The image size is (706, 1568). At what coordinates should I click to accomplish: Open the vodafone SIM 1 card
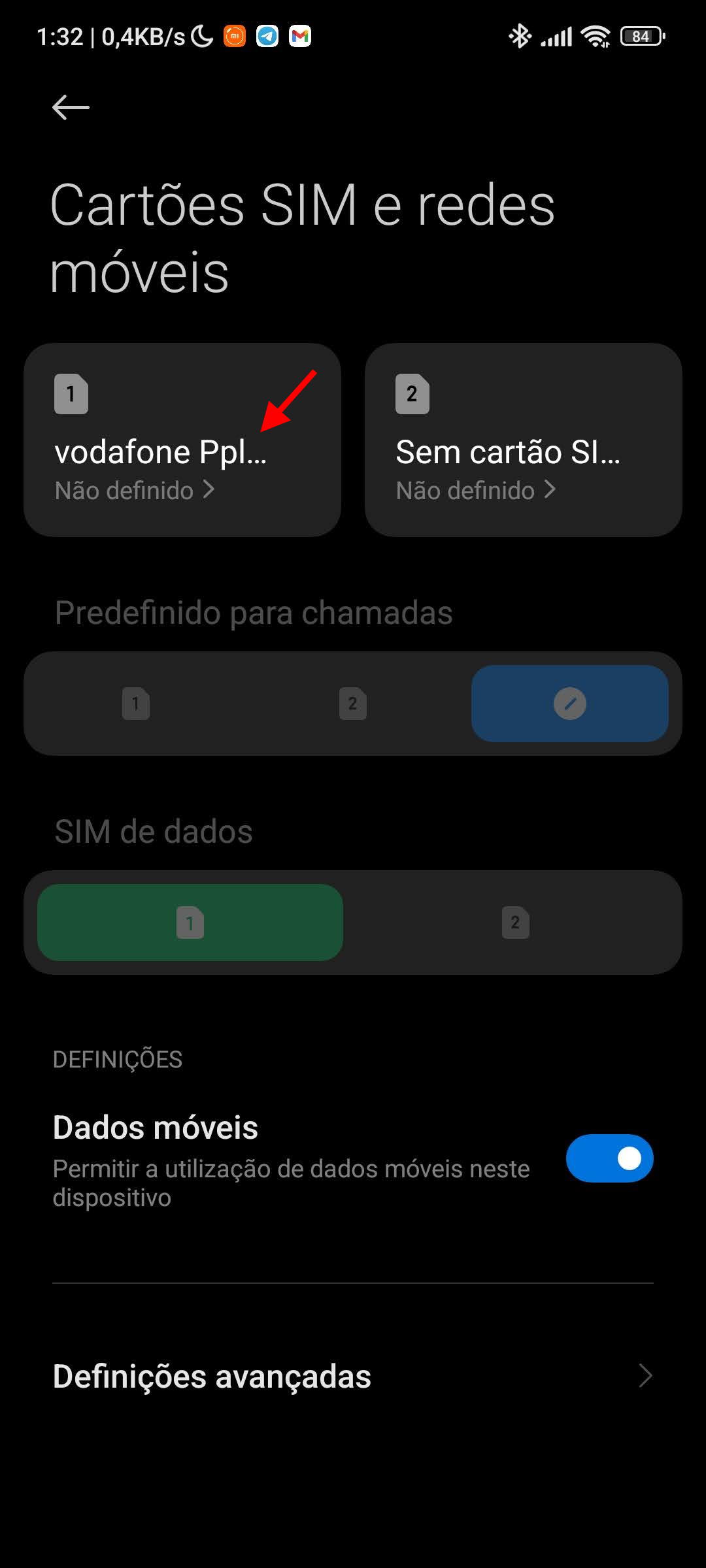pyautogui.click(x=182, y=440)
